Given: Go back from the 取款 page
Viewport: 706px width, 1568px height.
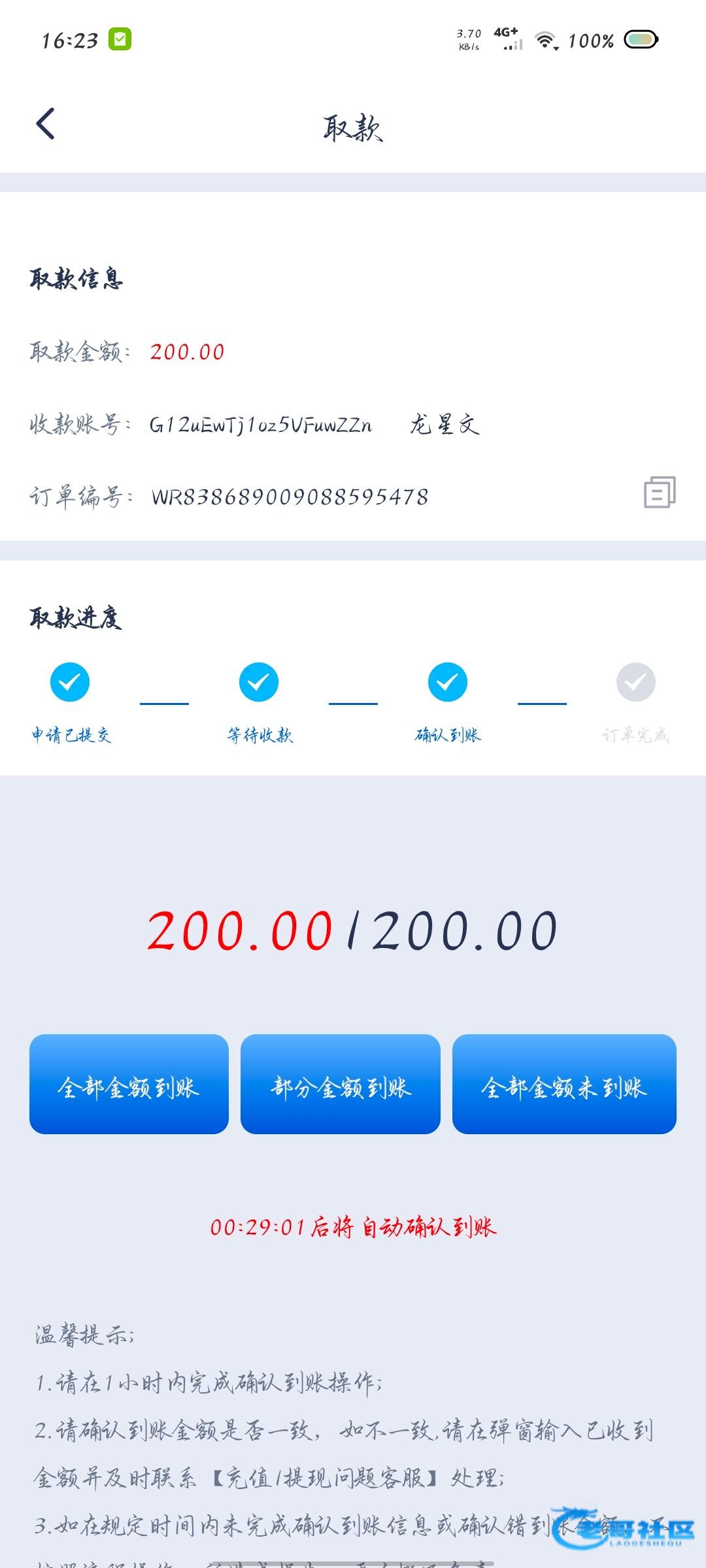Looking at the screenshot, I should click(46, 124).
